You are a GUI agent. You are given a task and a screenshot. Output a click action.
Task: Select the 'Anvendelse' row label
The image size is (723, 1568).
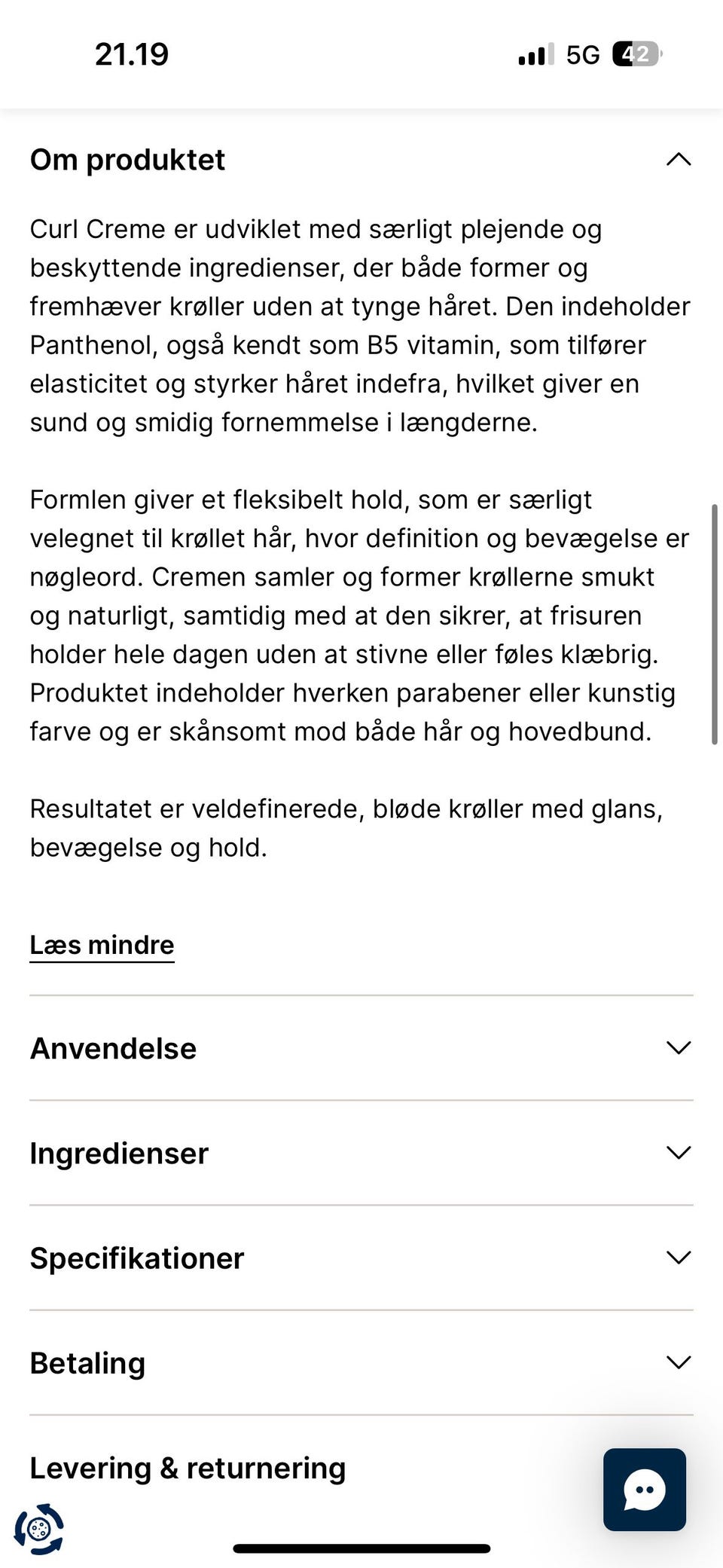coord(112,1047)
